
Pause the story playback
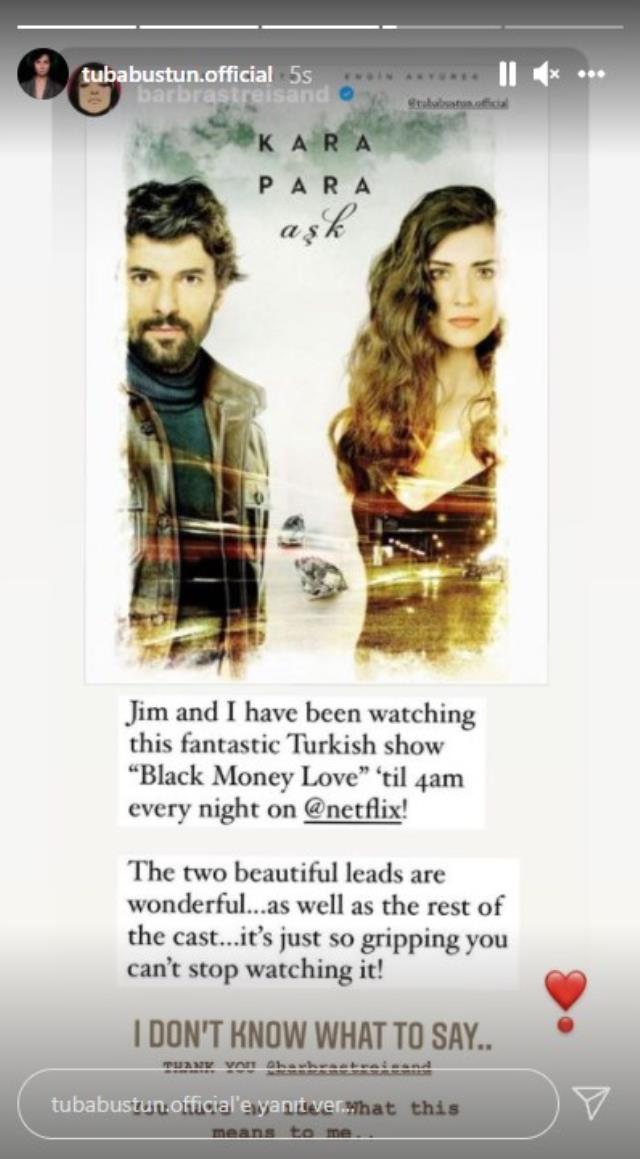pos(507,74)
